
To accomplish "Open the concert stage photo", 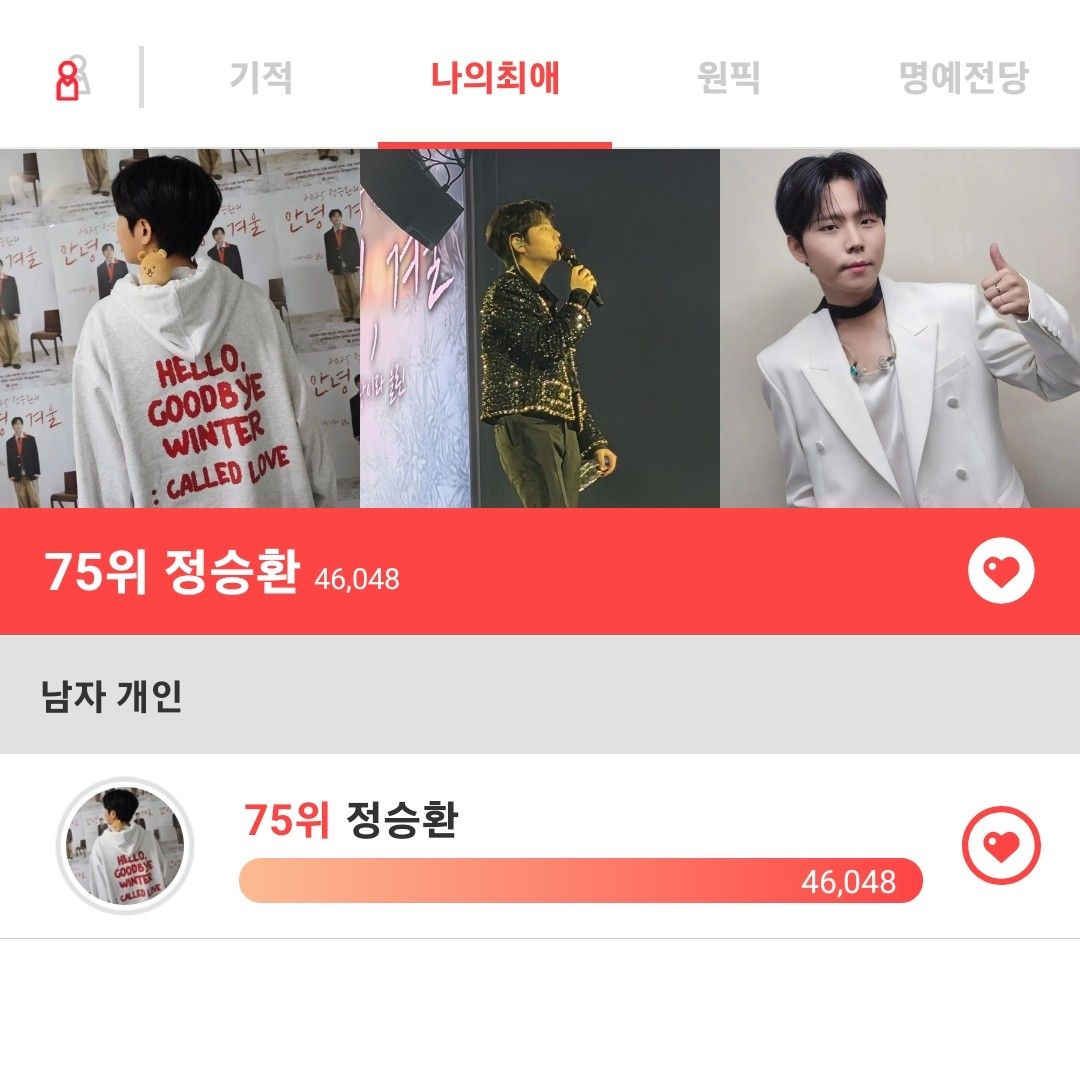I will (x=540, y=329).
